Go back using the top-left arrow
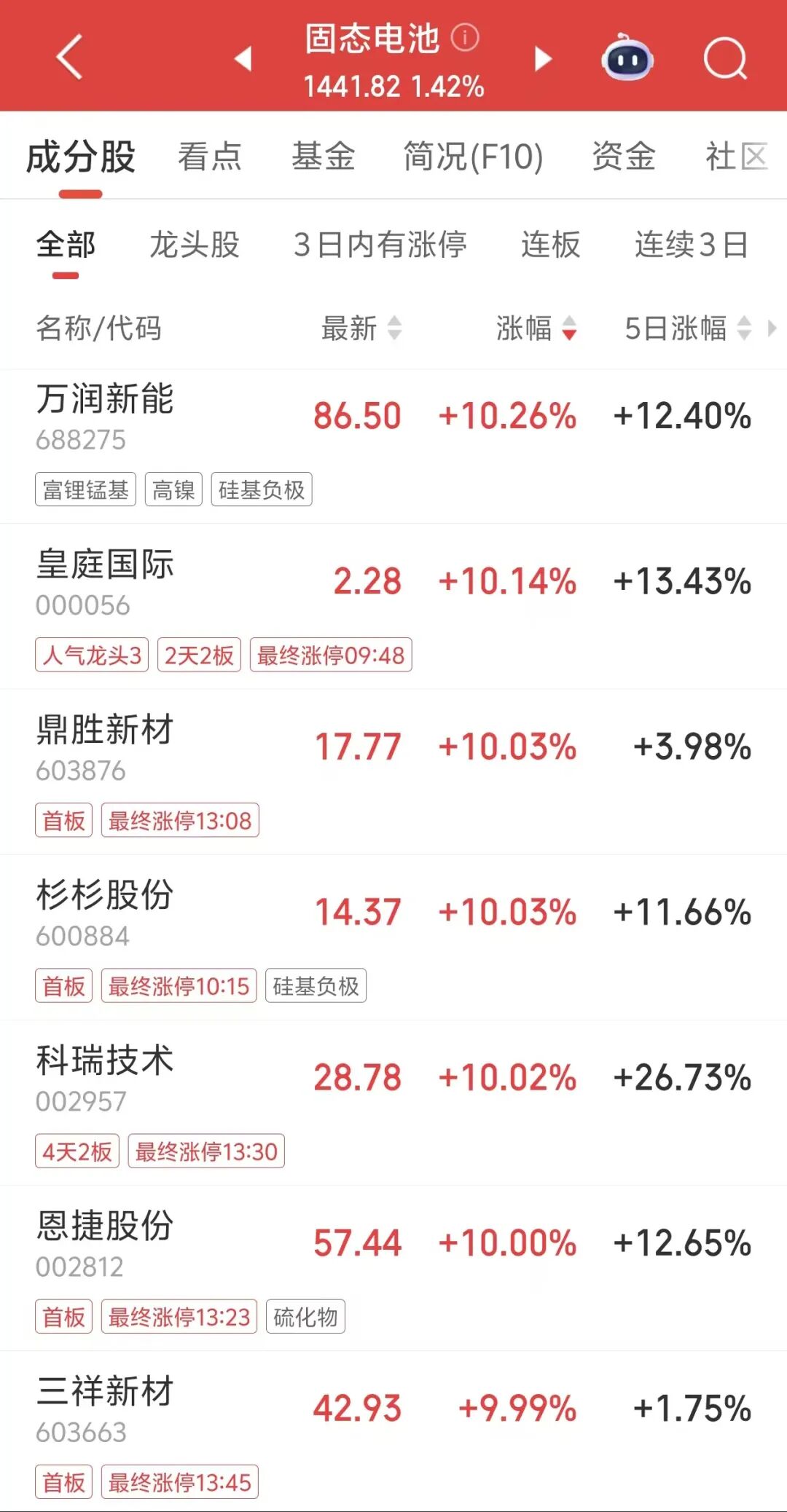Screen dimensions: 787x1512 pos(69,57)
